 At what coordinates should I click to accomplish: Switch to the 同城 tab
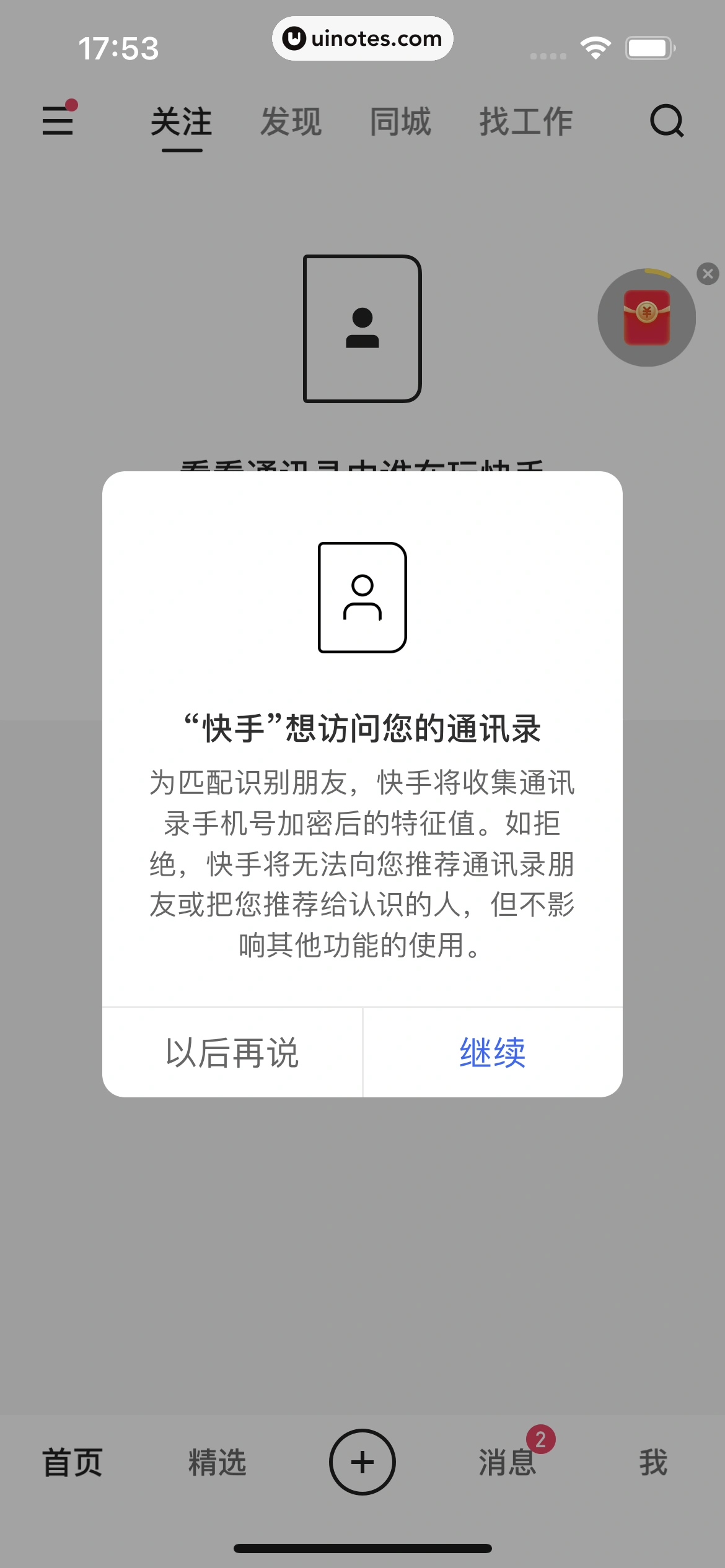pyautogui.click(x=399, y=122)
